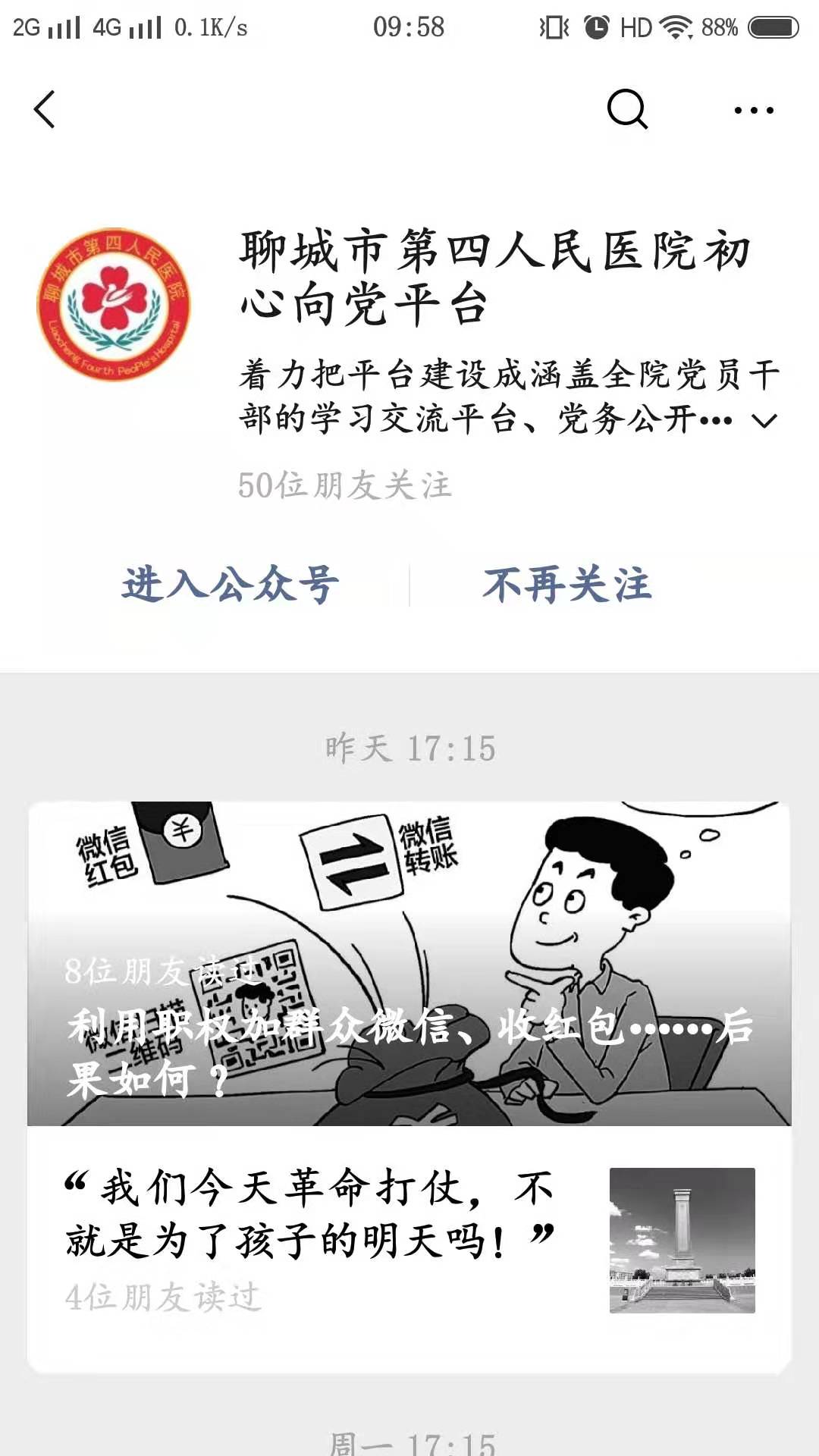
Task: Open the hospital account's profile avatar
Action: pyautogui.click(x=114, y=304)
